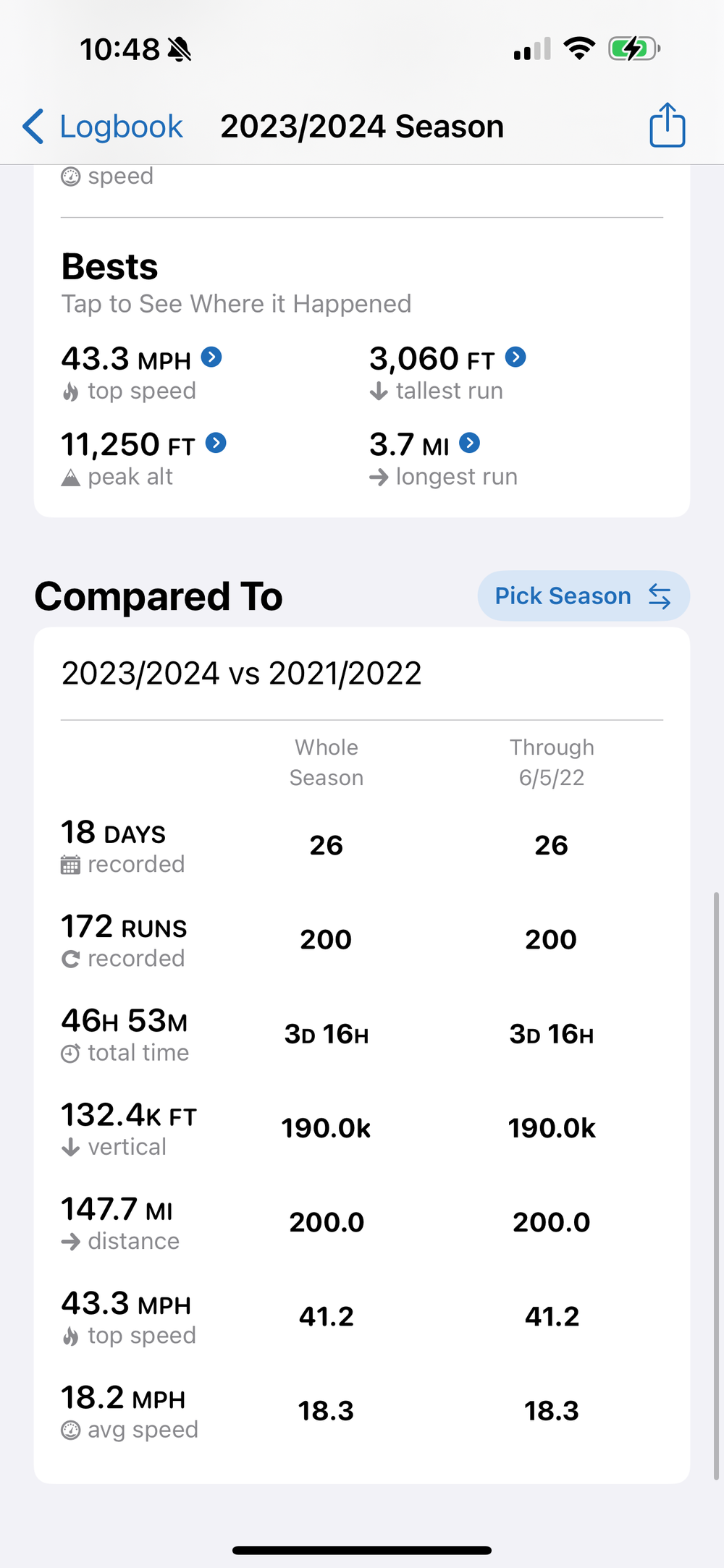The height and width of the screenshot is (1568, 724).
Task: Share the 2023/2024 season stats
Action: 667,125
